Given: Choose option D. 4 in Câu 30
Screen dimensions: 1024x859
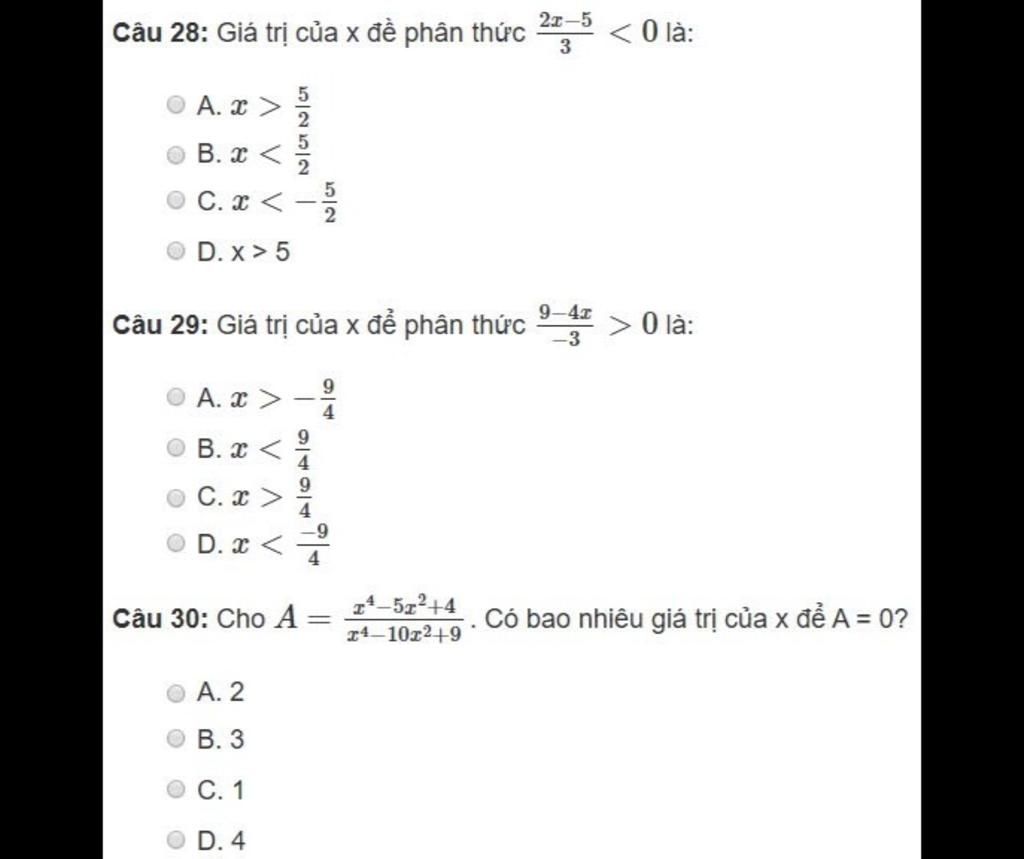Looking at the screenshot, I should [176, 840].
